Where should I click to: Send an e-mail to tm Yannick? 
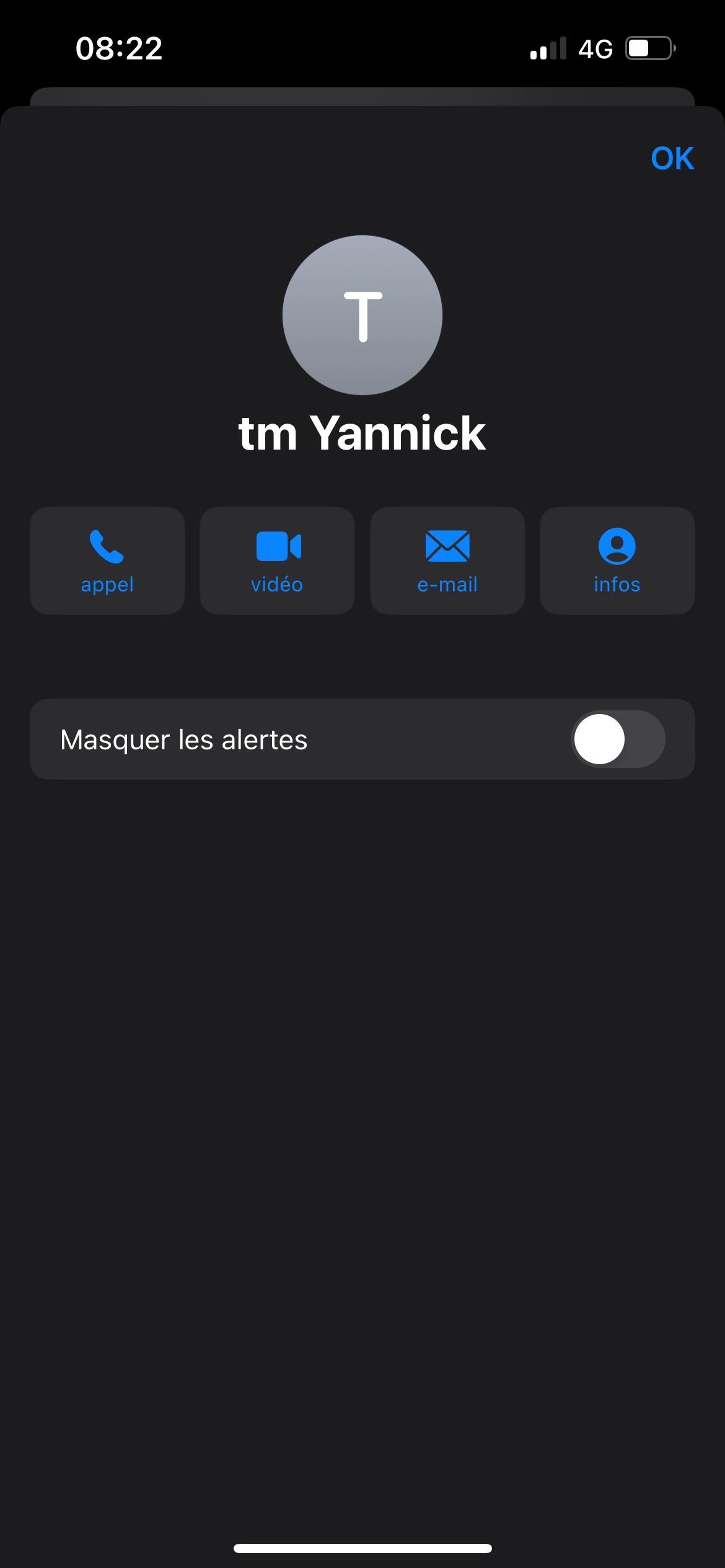447,560
